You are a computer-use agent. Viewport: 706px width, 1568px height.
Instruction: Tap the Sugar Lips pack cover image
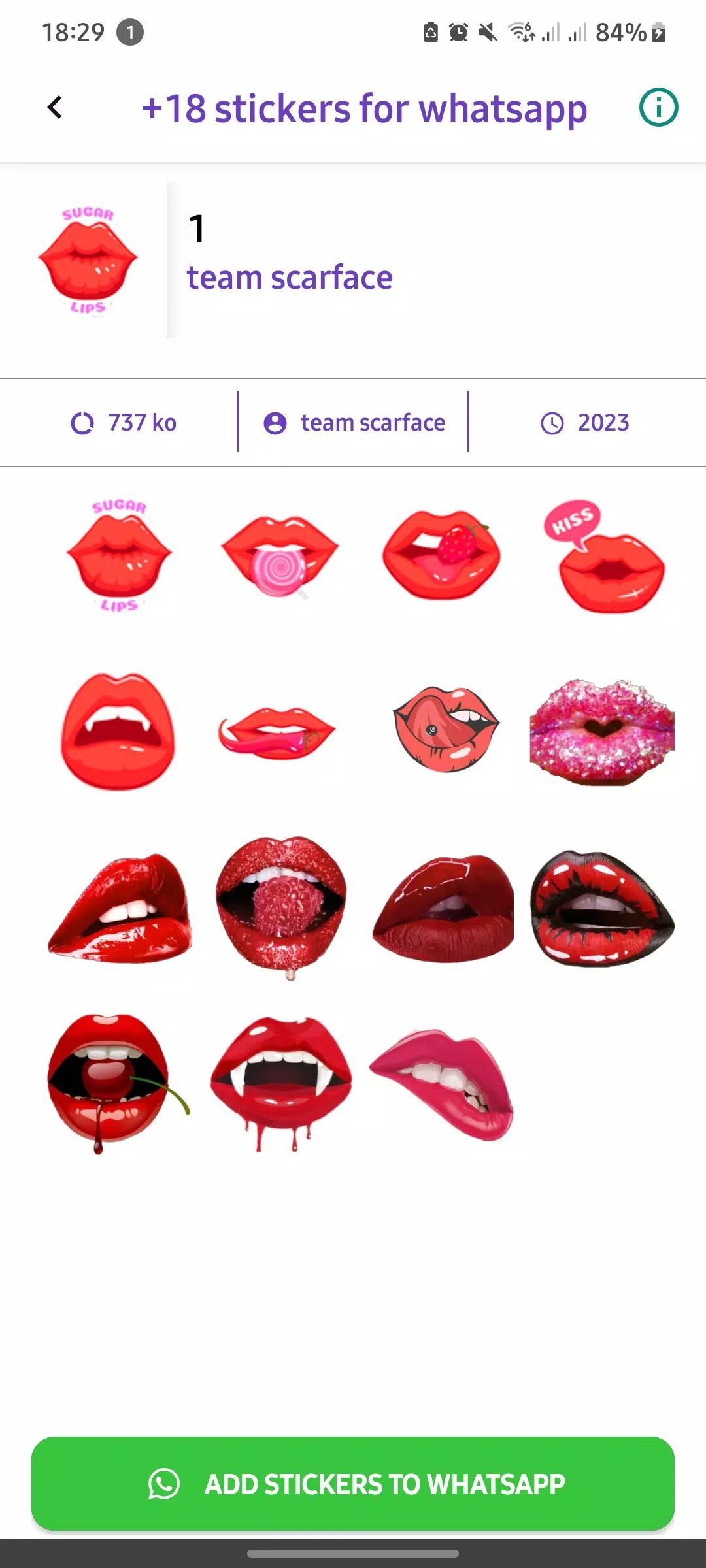[90, 261]
